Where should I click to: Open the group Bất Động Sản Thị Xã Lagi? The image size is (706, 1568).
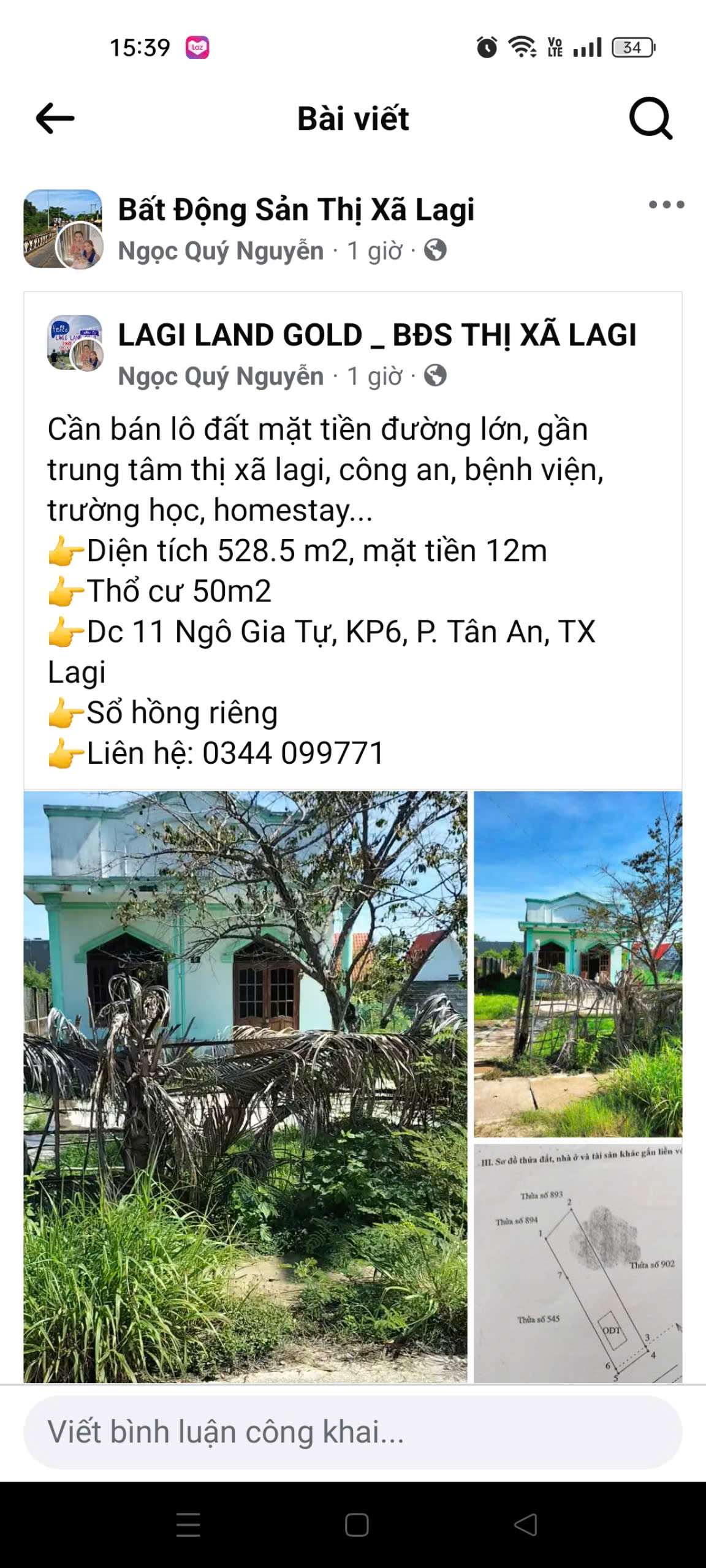click(x=296, y=210)
